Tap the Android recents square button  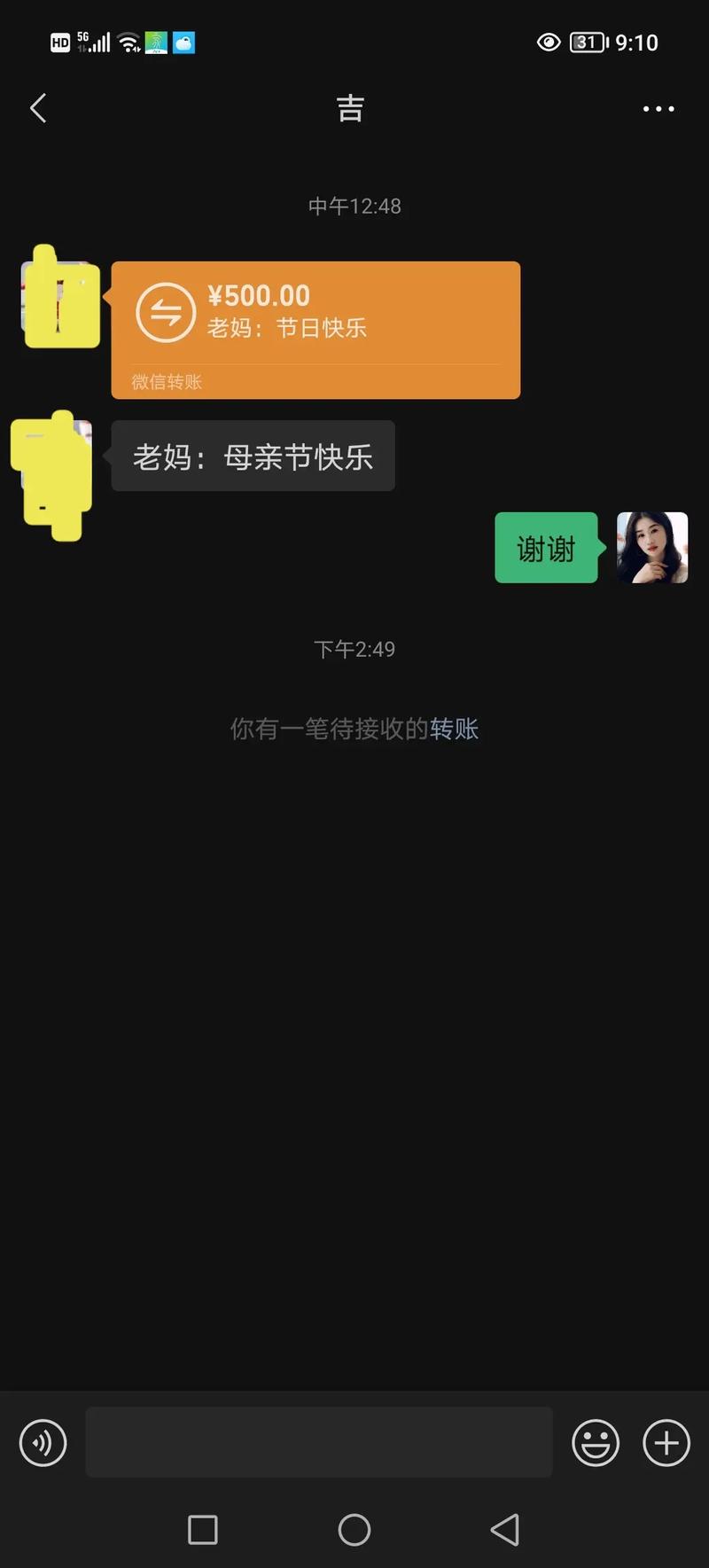coord(203,1529)
